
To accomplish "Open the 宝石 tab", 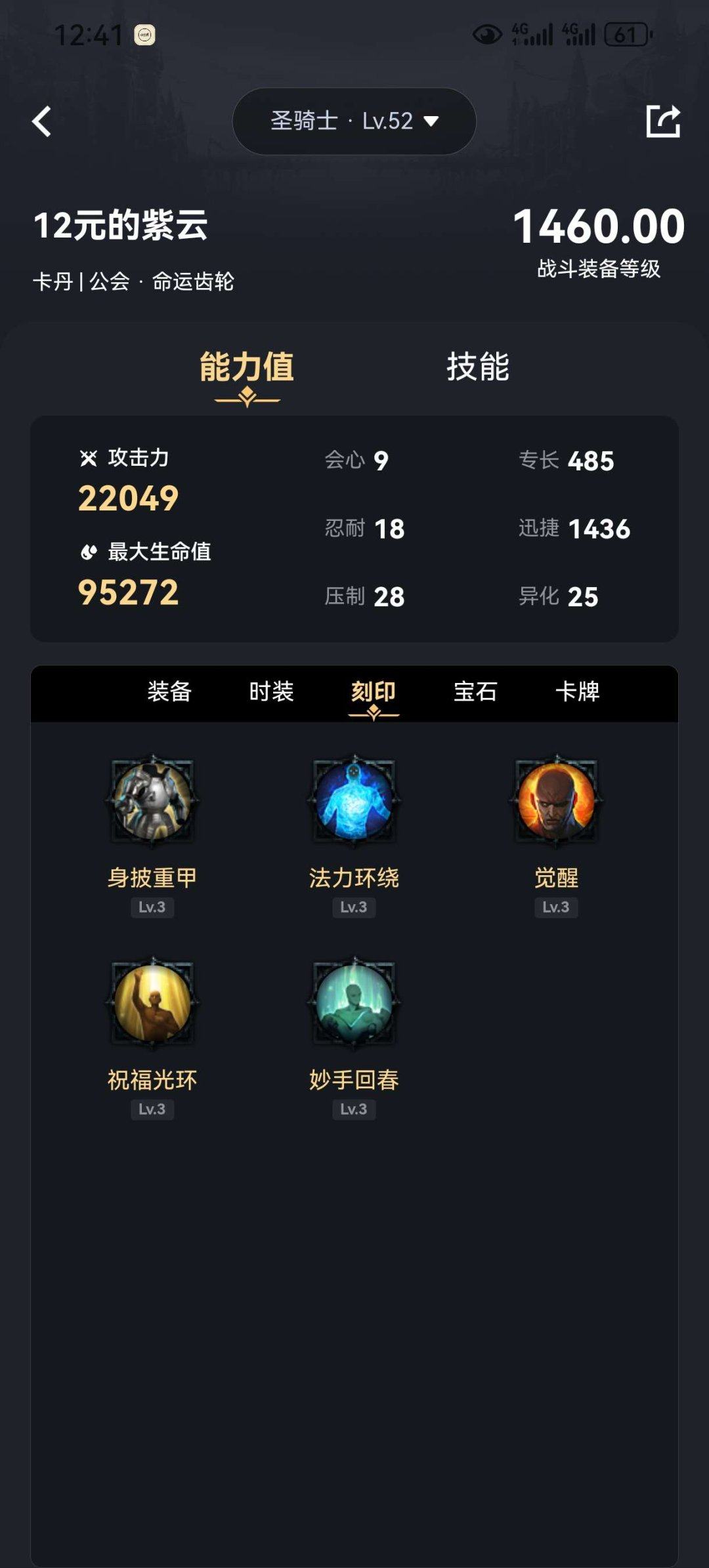I will tap(475, 691).
